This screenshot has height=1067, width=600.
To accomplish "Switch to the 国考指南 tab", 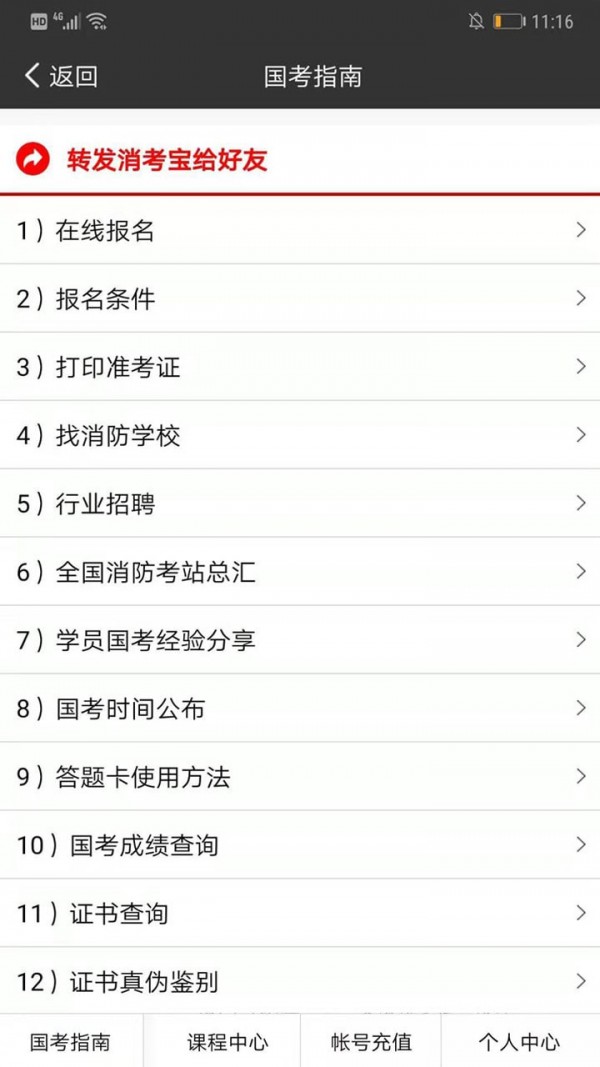I will pos(71,1041).
